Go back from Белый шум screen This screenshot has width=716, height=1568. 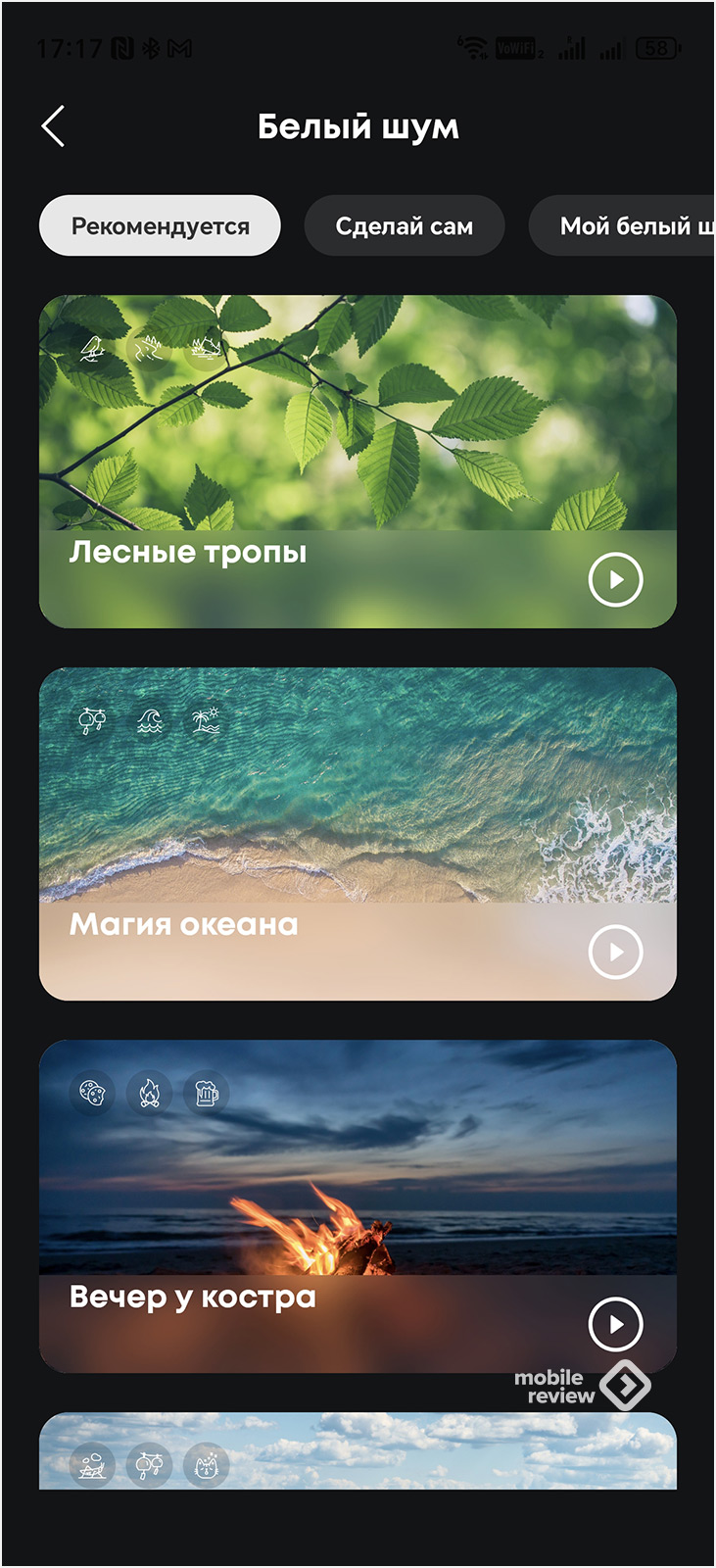click(54, 126)
